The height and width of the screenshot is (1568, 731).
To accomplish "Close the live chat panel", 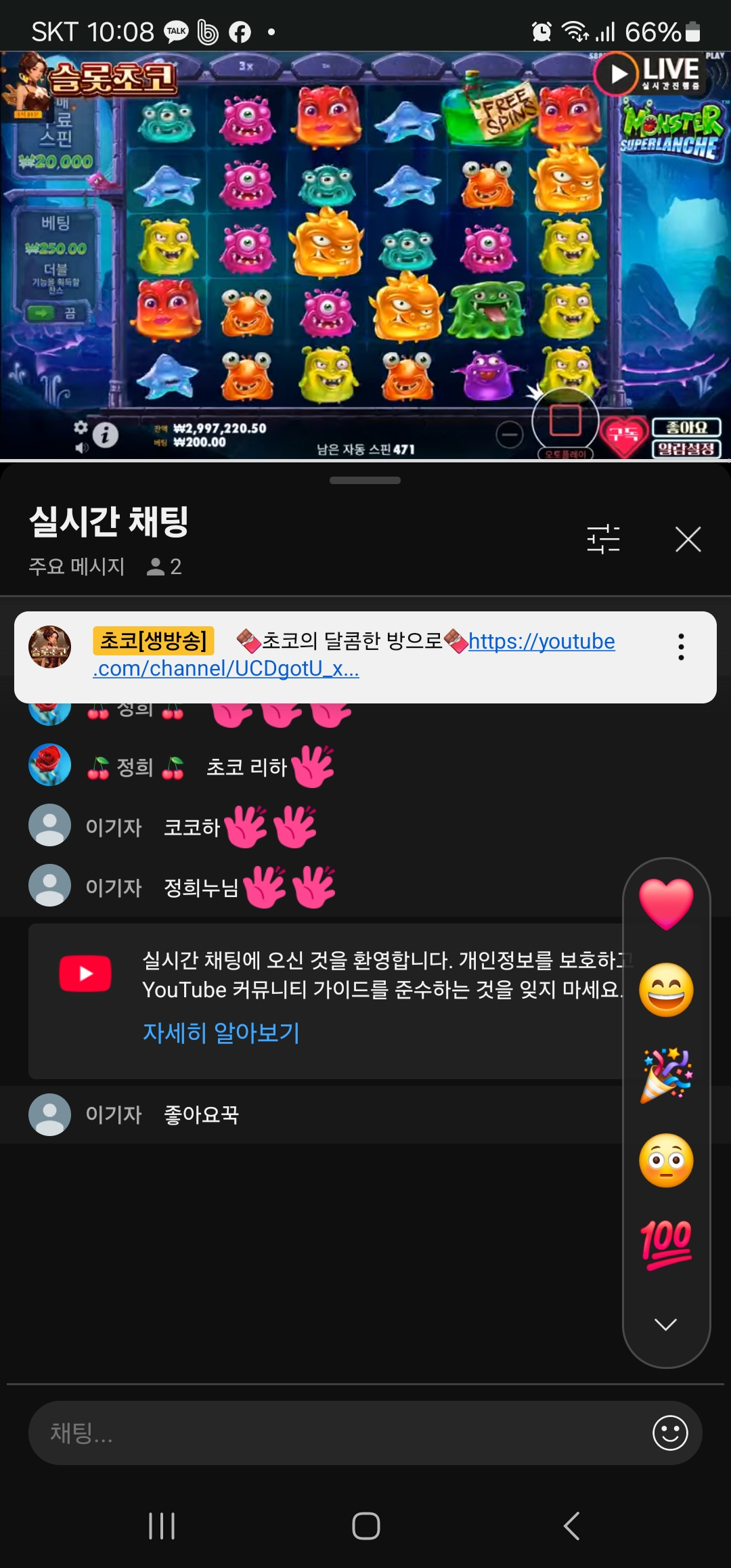I will point(688,540).
